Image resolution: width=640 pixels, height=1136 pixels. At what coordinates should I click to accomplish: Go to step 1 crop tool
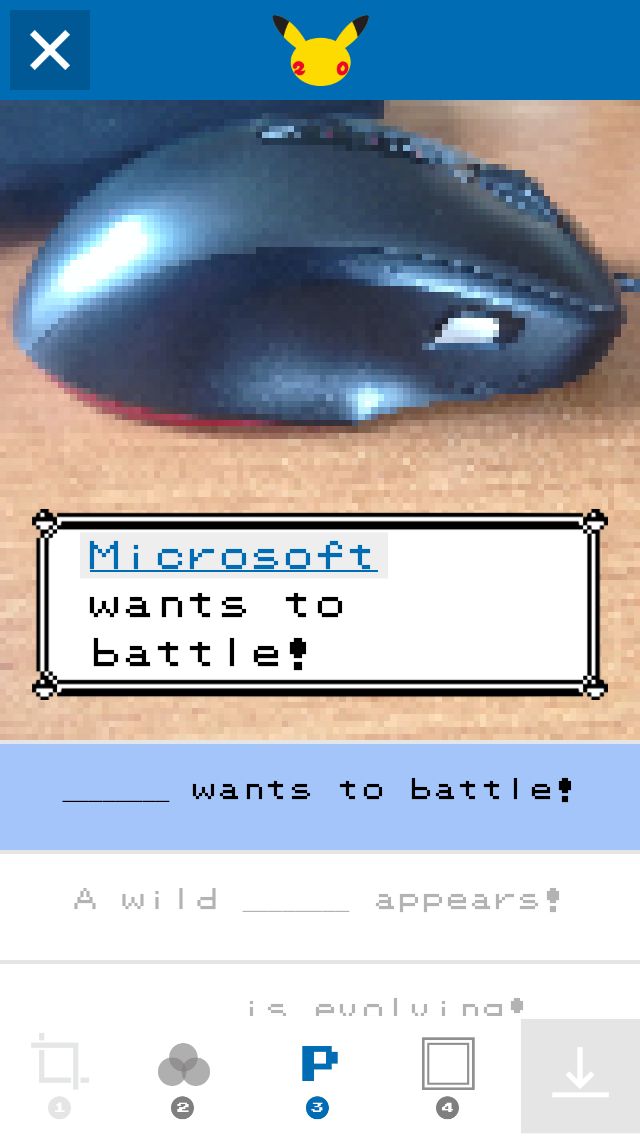click(x=60, y=1076)
